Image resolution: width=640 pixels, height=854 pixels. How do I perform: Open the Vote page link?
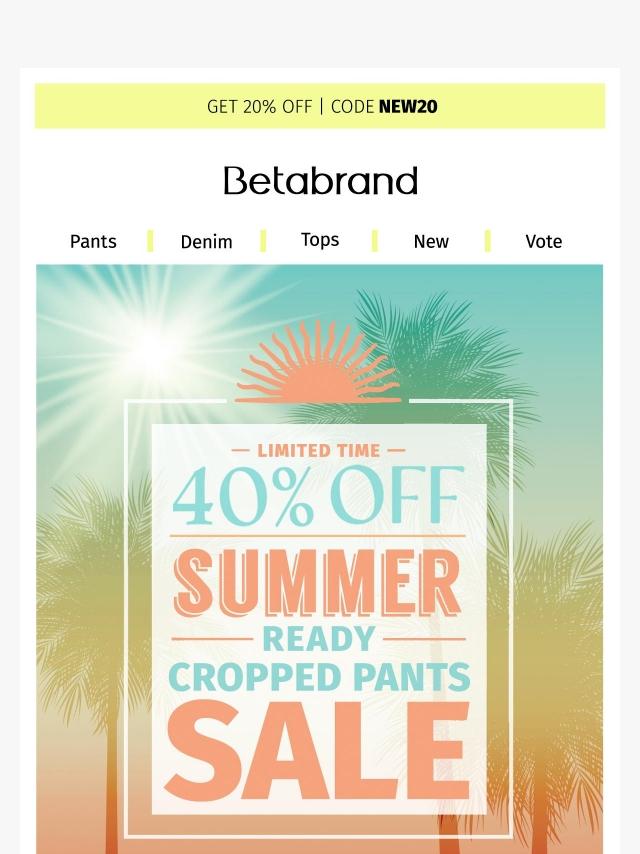[x=543, y=241]
